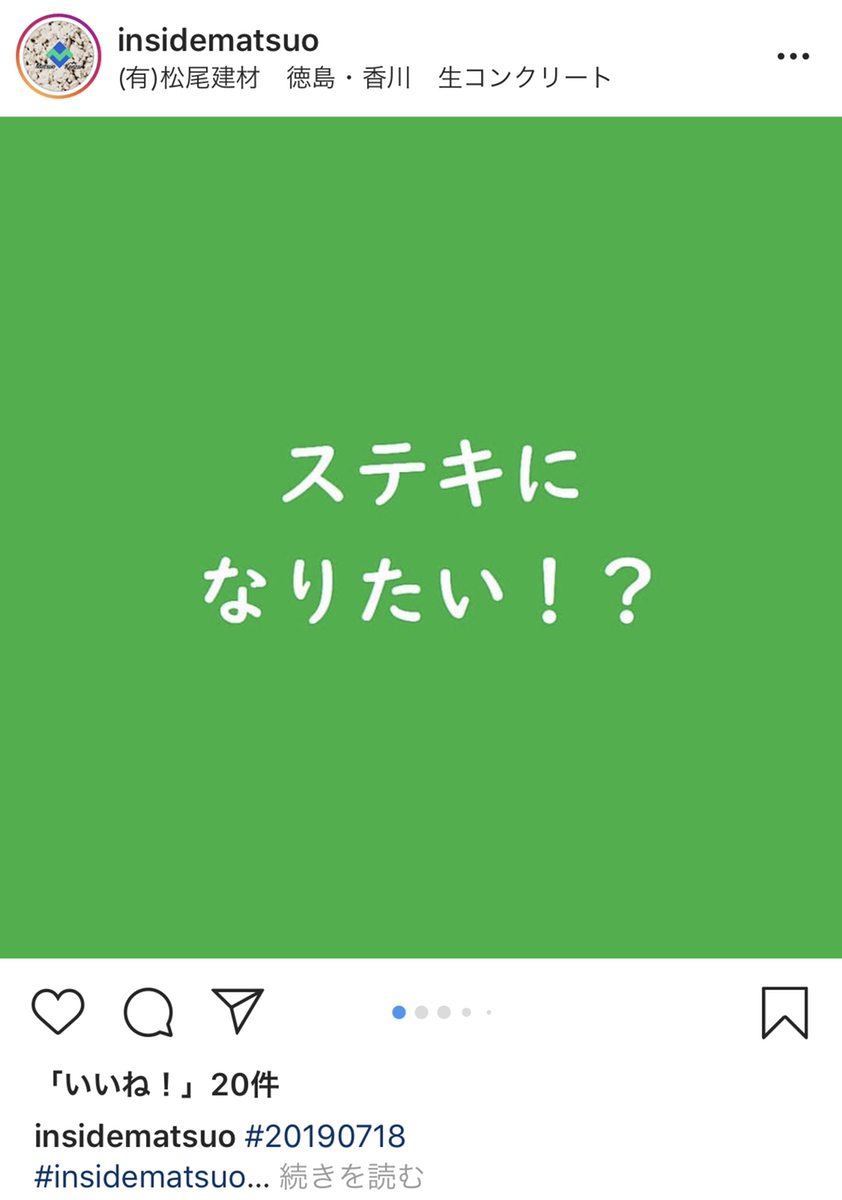Viewport: 842px width, 1200px height.
Task: Open the #insidematsuo hashtag
Action: click(150, 1175)
